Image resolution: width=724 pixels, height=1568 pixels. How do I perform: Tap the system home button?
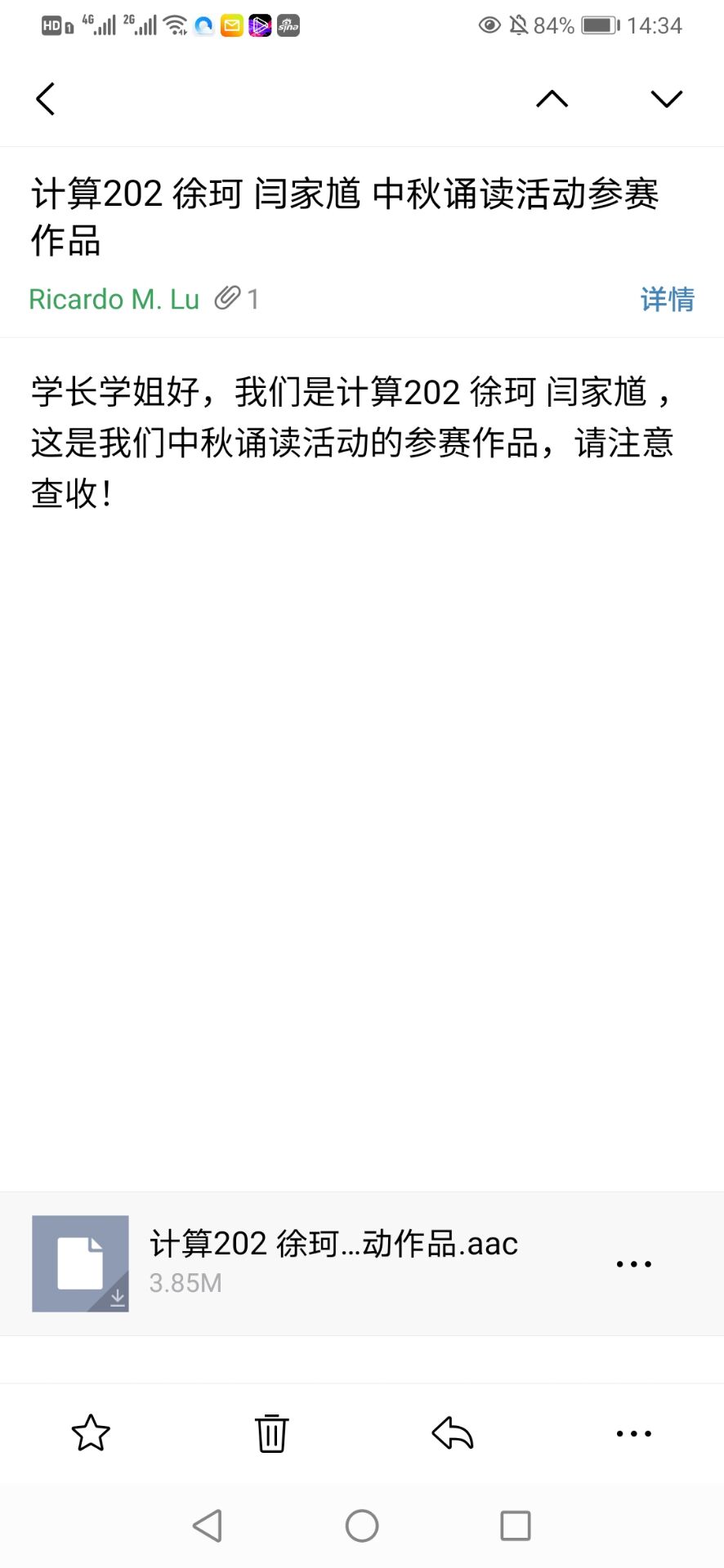[362, 1525]
